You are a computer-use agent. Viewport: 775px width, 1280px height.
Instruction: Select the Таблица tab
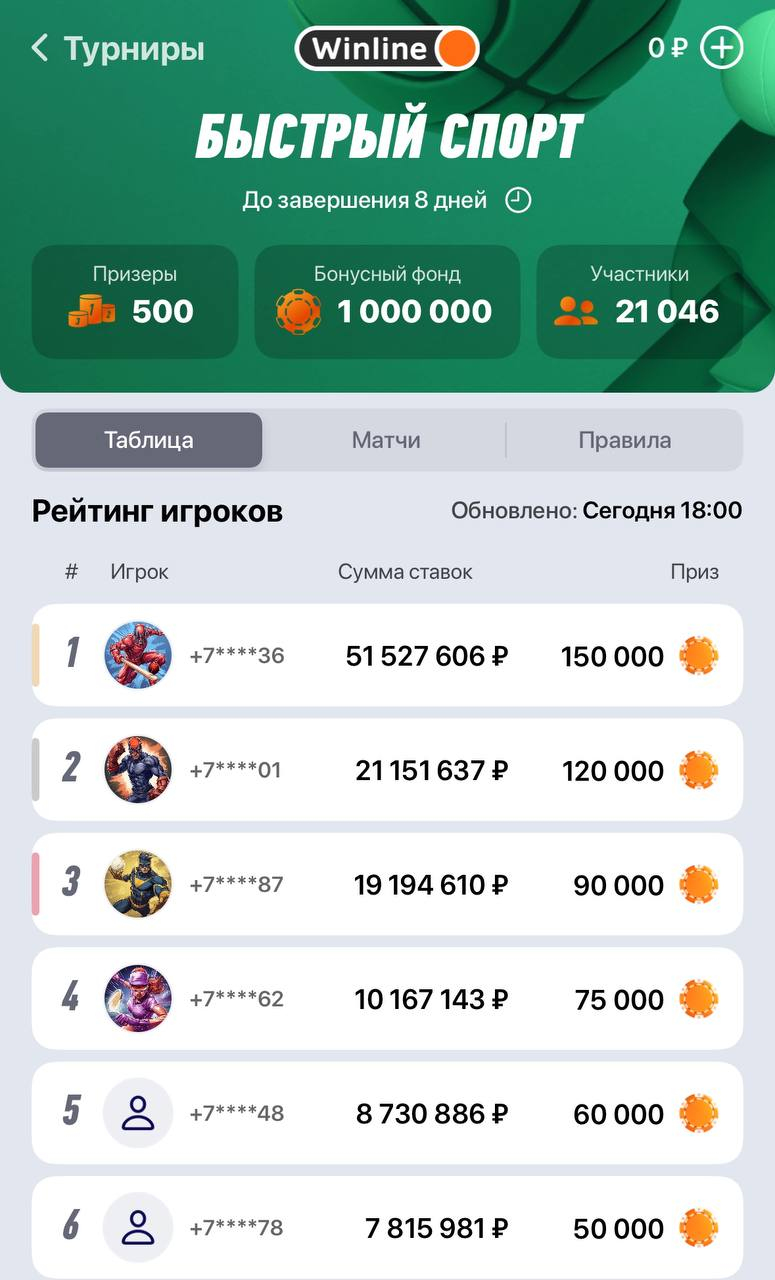pyautogui.click(x=149, y=440)
